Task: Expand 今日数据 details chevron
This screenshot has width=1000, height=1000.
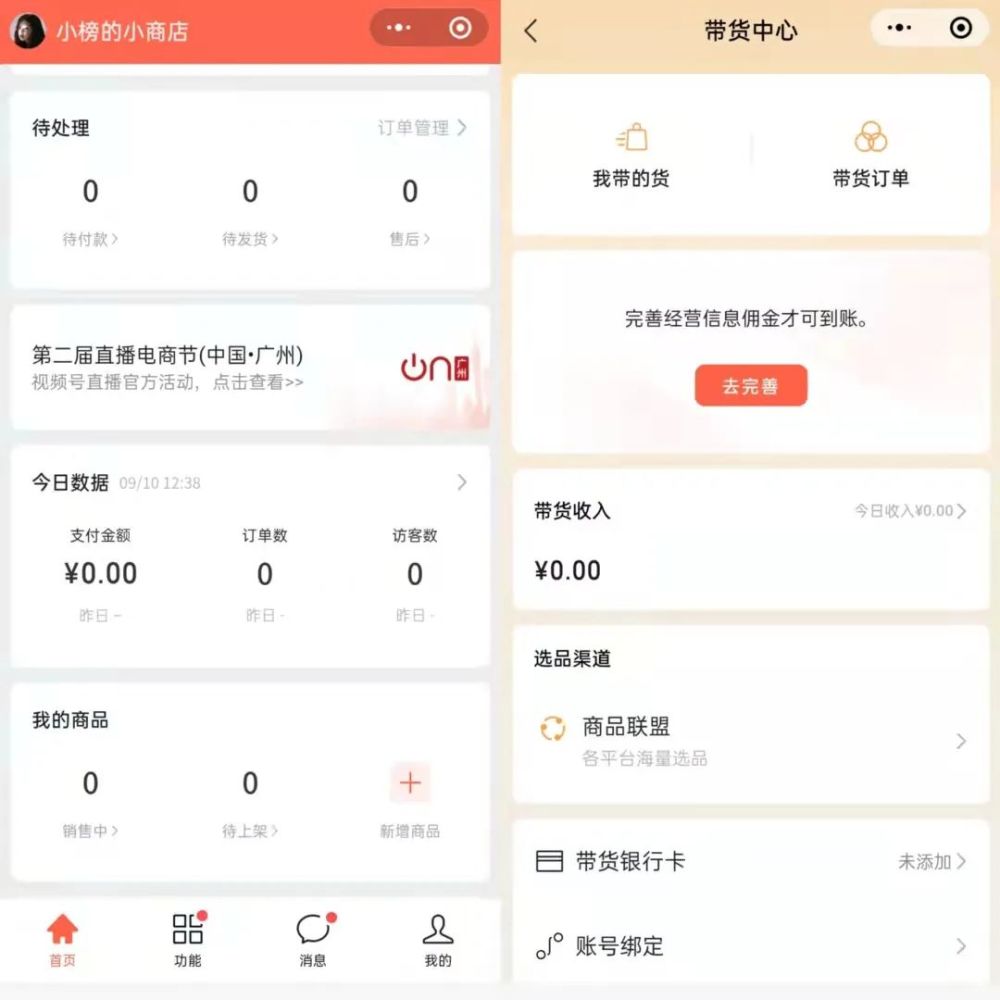Action: (x=462, y=482)
